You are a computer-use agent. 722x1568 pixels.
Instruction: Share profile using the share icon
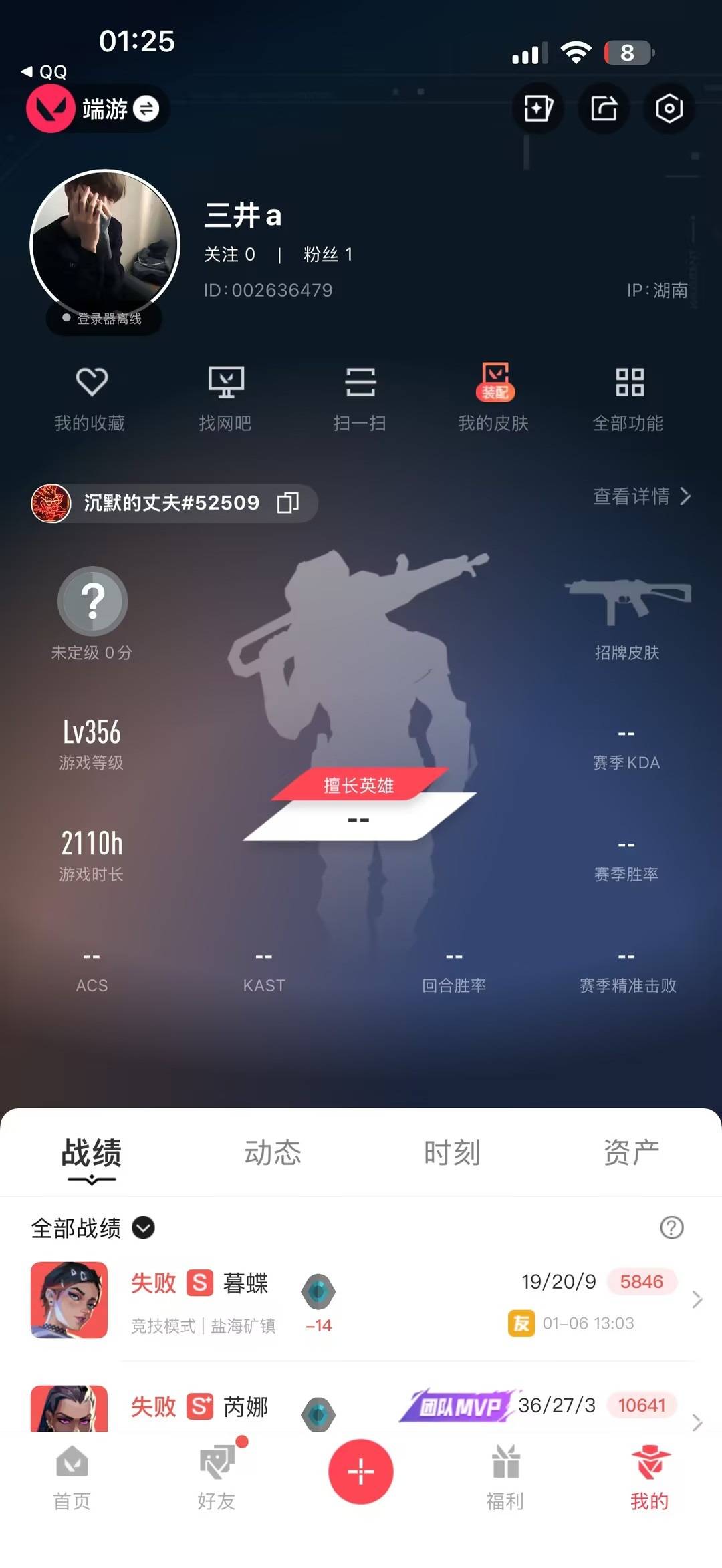(604, 108)
